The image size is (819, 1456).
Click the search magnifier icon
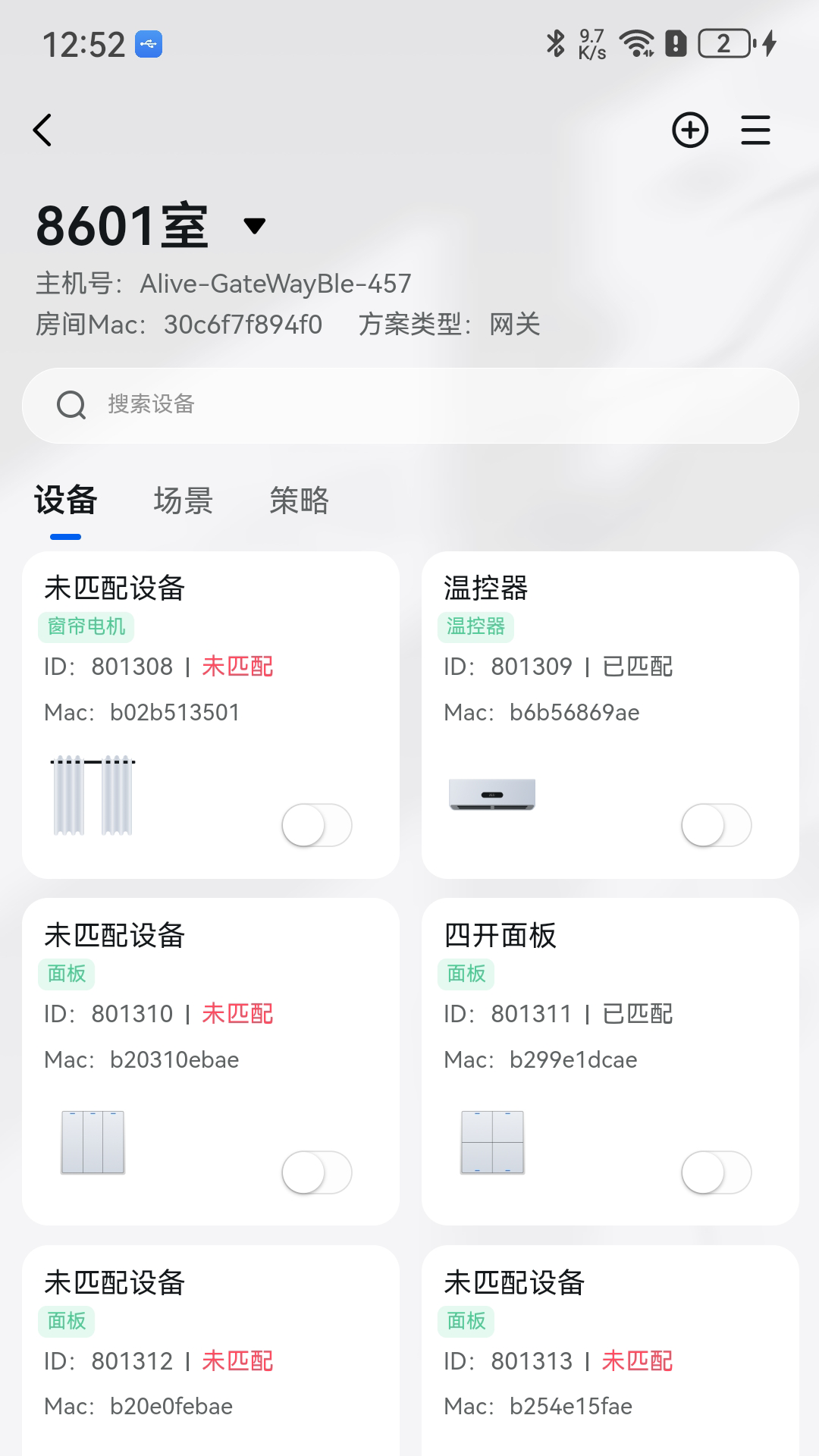71,405
